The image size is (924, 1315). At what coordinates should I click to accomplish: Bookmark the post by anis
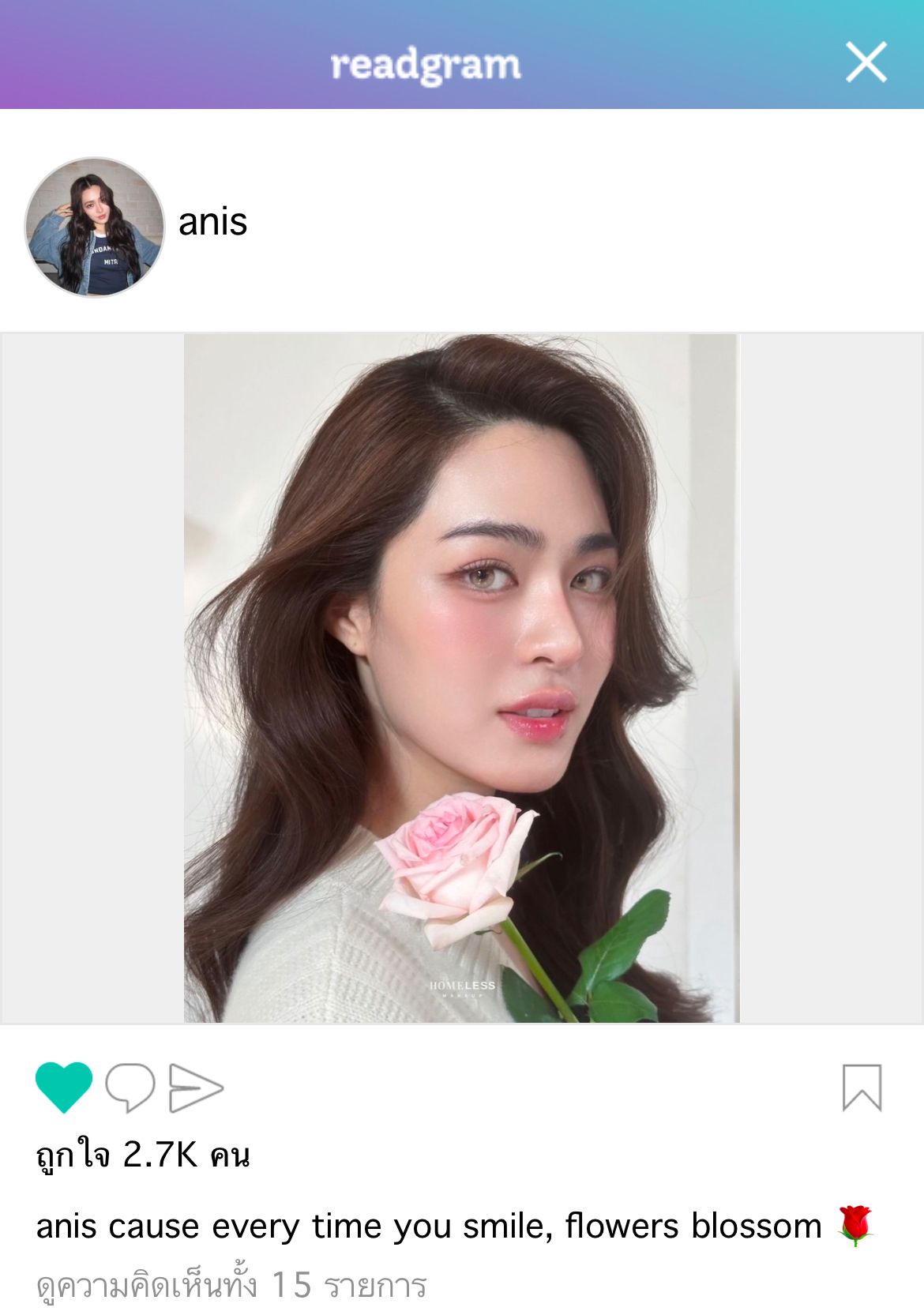point(862,1088)
